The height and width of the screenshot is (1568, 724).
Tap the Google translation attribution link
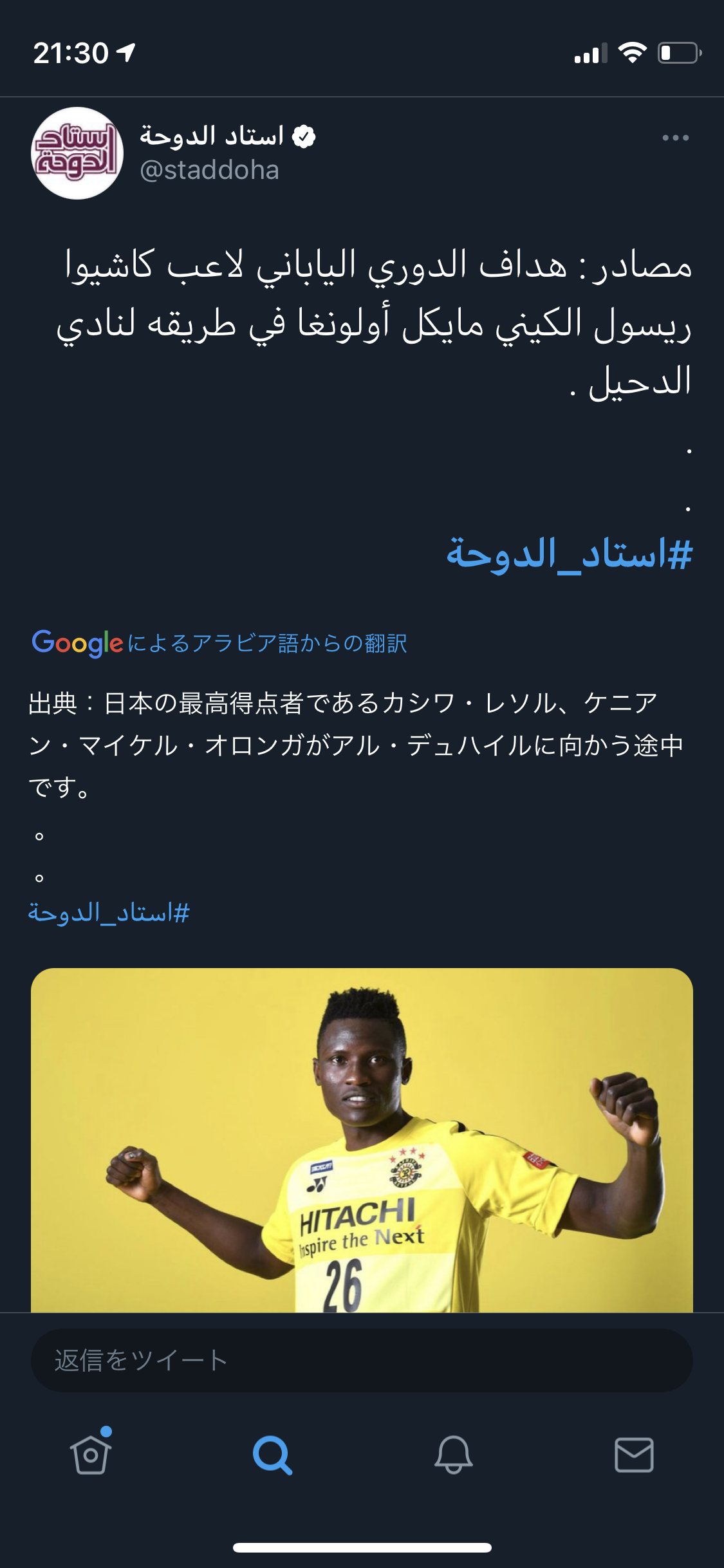[x=219, y=643]
